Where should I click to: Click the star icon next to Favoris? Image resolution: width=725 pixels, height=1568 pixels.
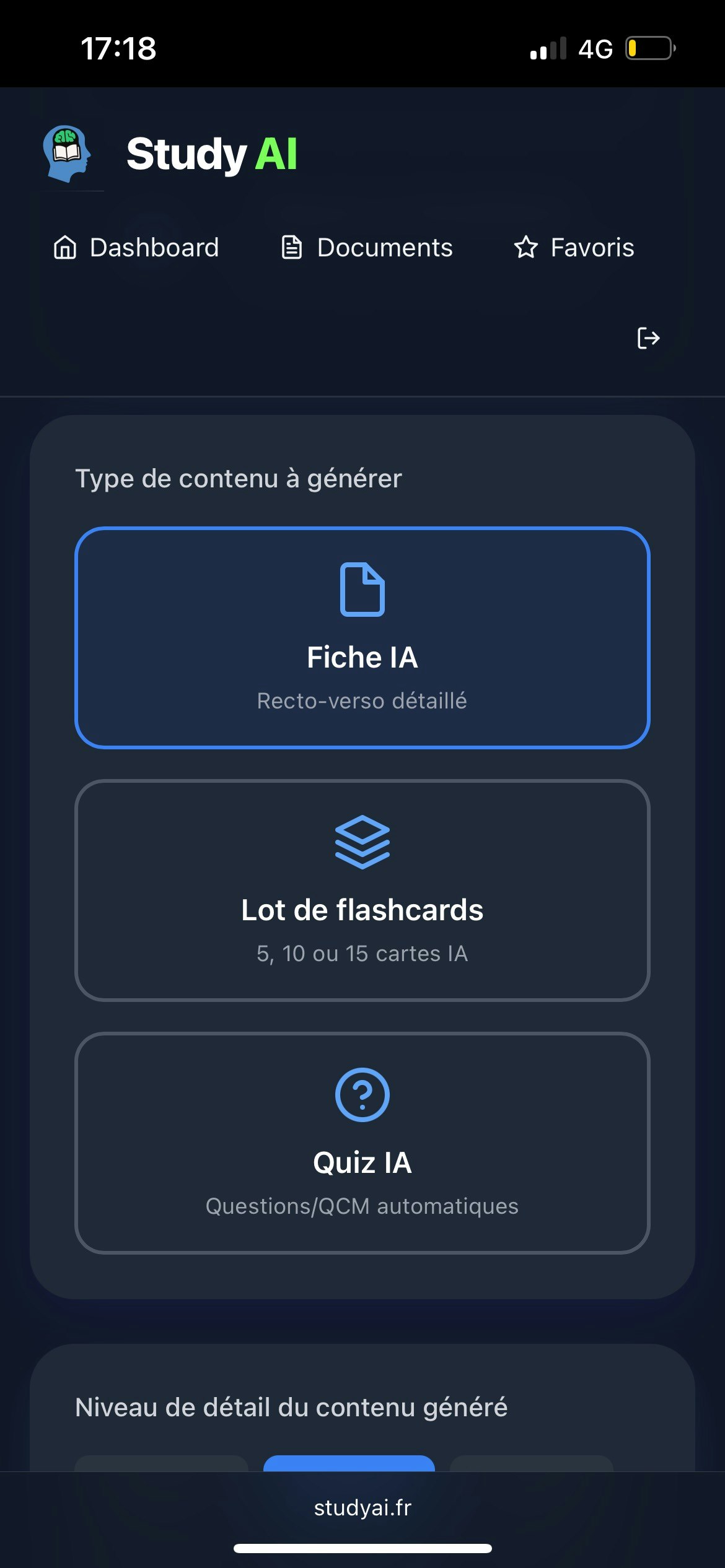pyautogui.click(x=526, y=247)
